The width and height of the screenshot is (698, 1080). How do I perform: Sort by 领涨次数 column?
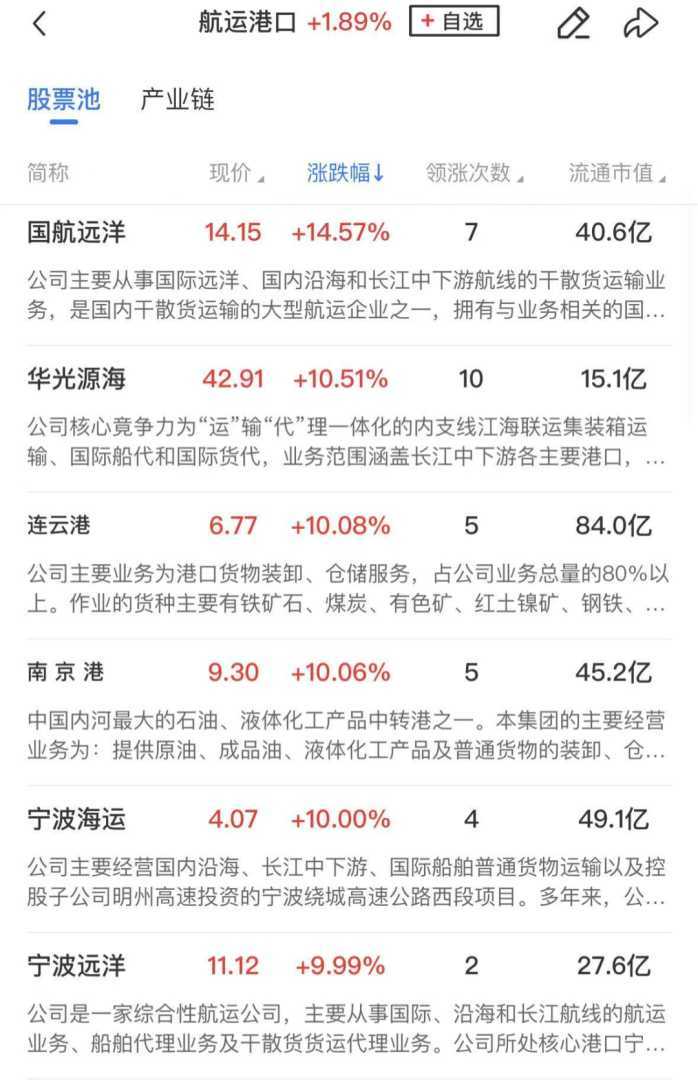coord(474,173)
